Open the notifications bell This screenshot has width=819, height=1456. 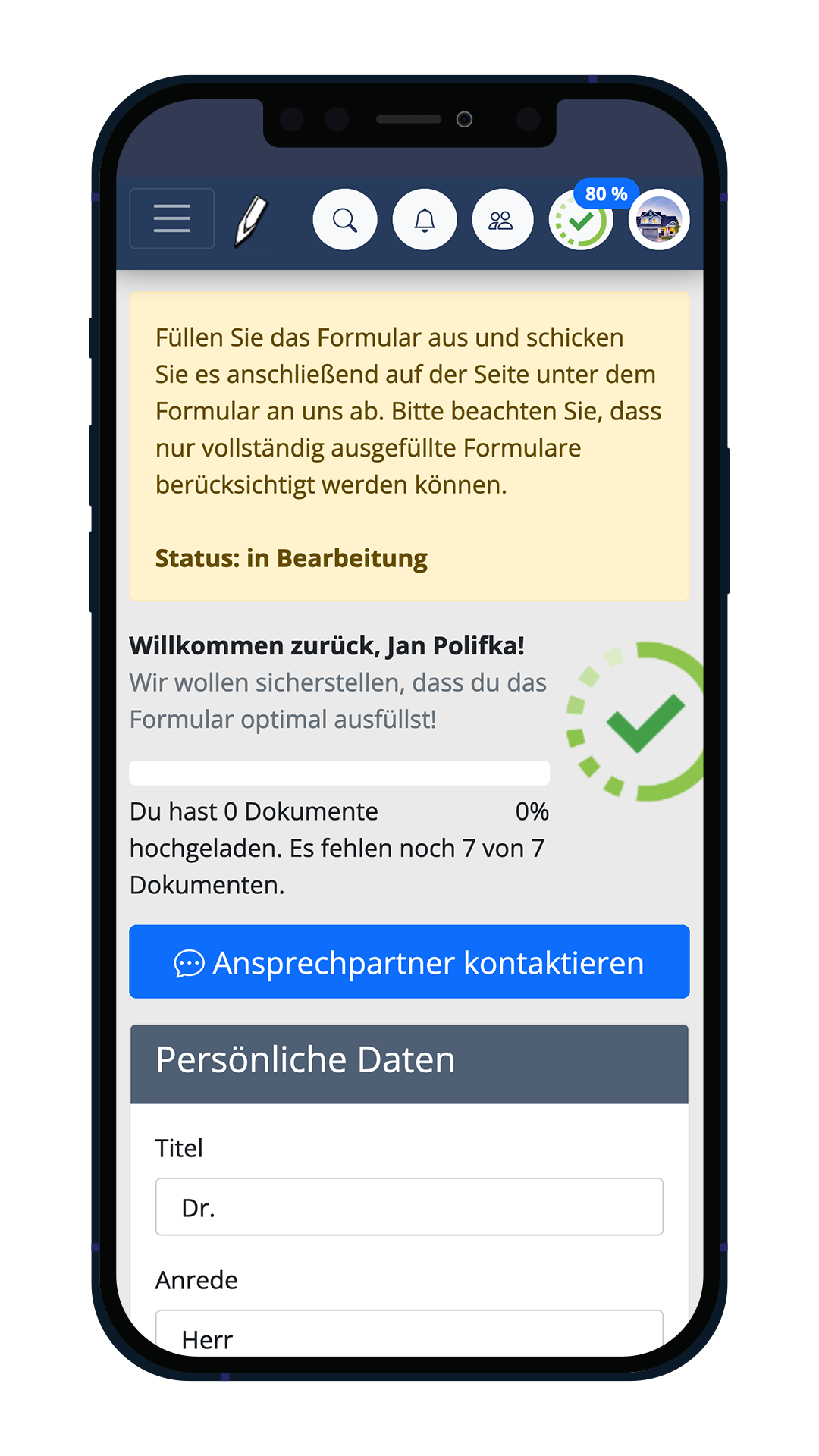pos(425,220)
